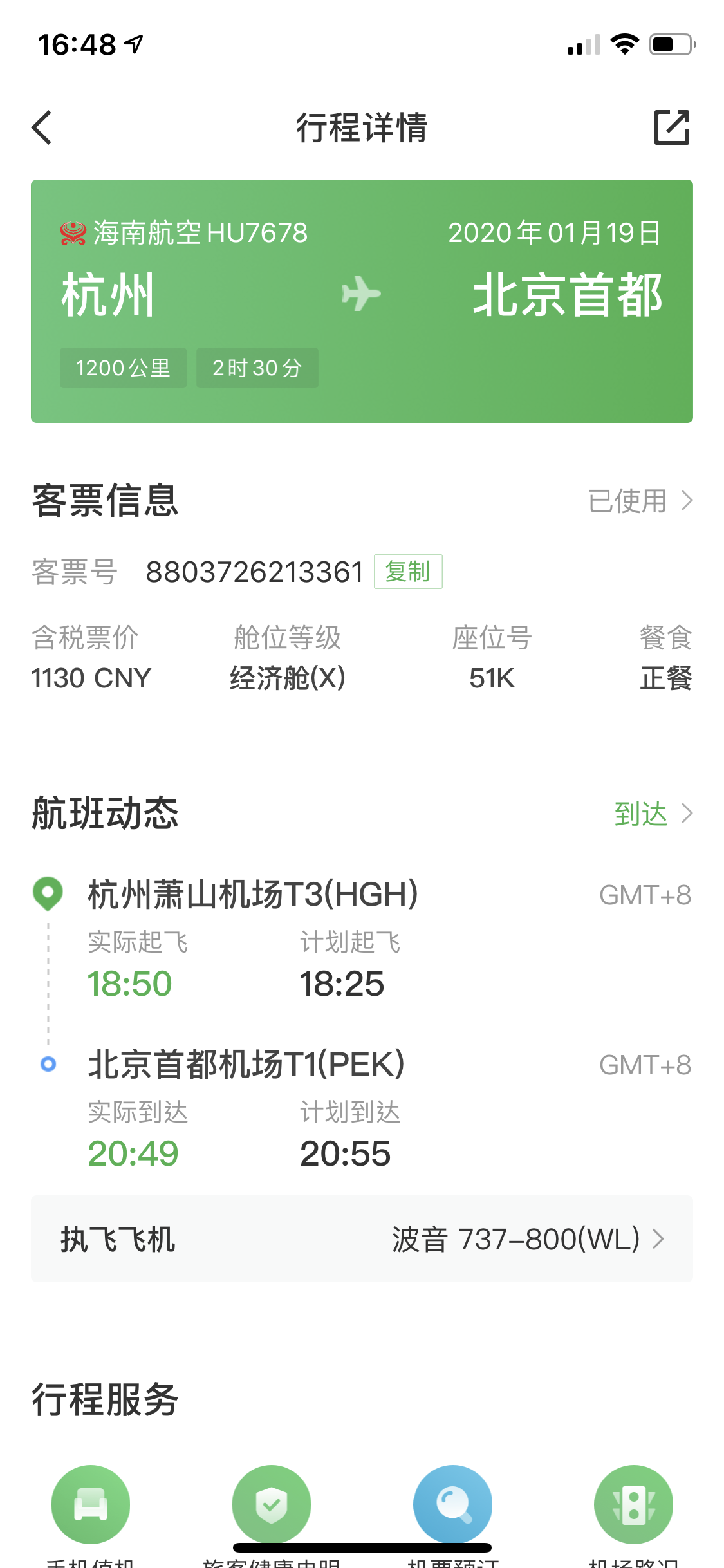Open the passenger health declaration shield icon

tap(272, 1504)
